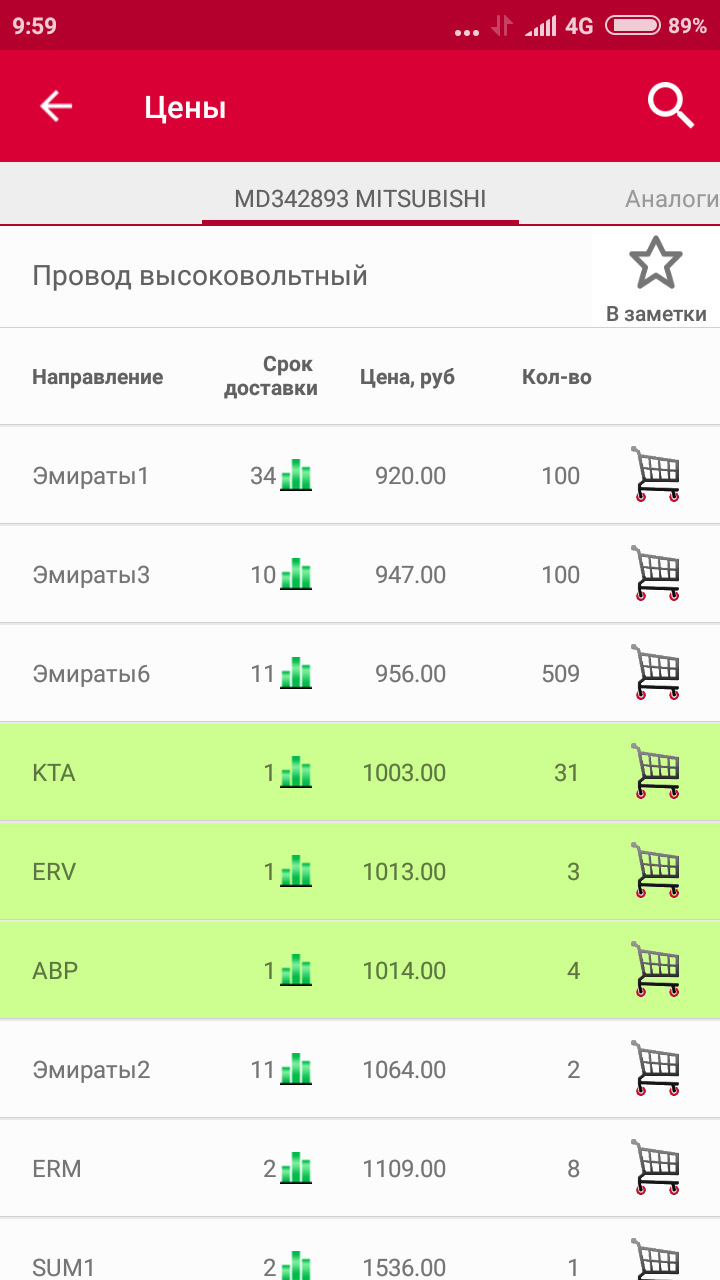Select the MD342893 MITSUBISHI tab

click(x=360, y=198)
